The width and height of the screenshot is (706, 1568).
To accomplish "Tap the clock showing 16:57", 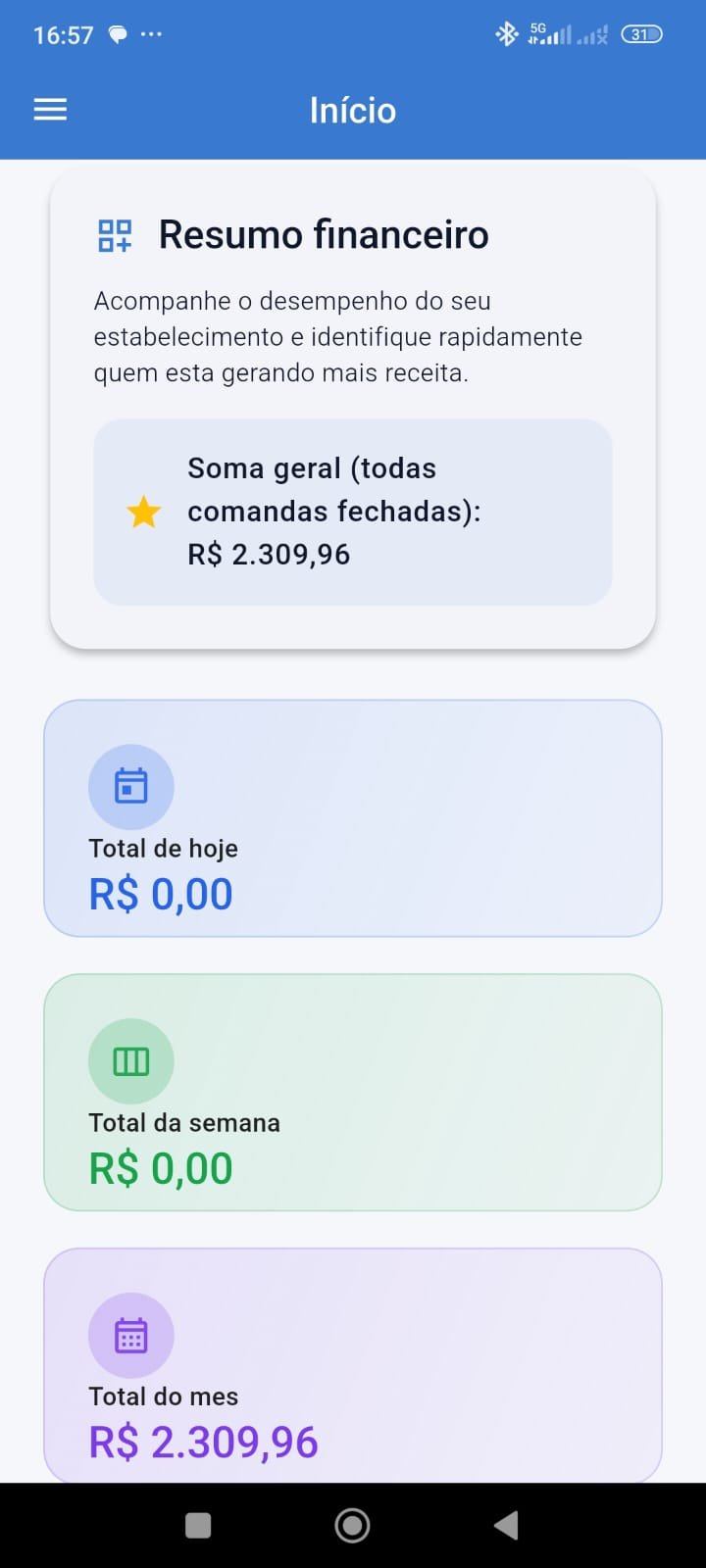I will click(x=65, y=34).
